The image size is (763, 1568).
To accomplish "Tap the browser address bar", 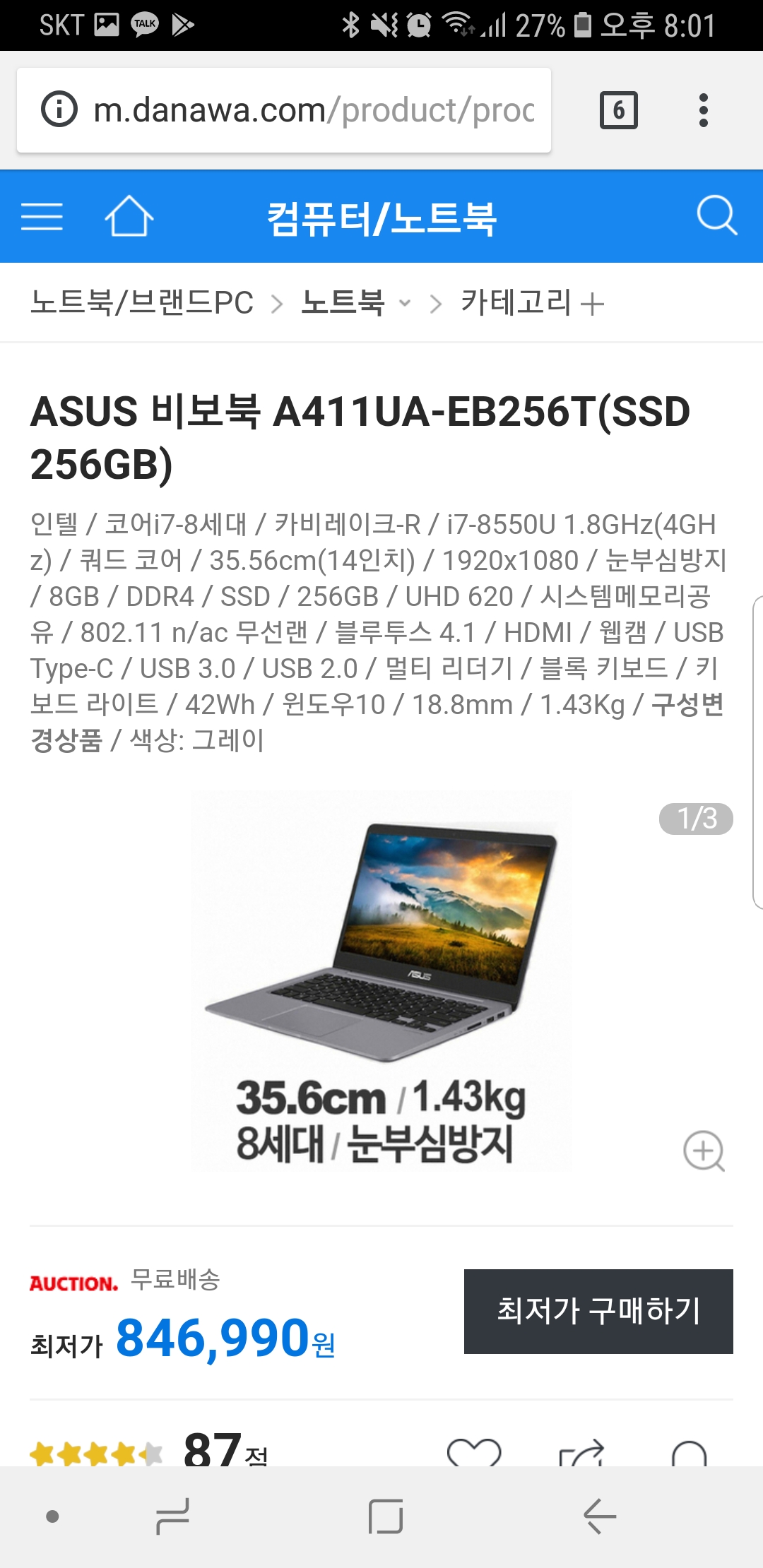I will (284, 110).
